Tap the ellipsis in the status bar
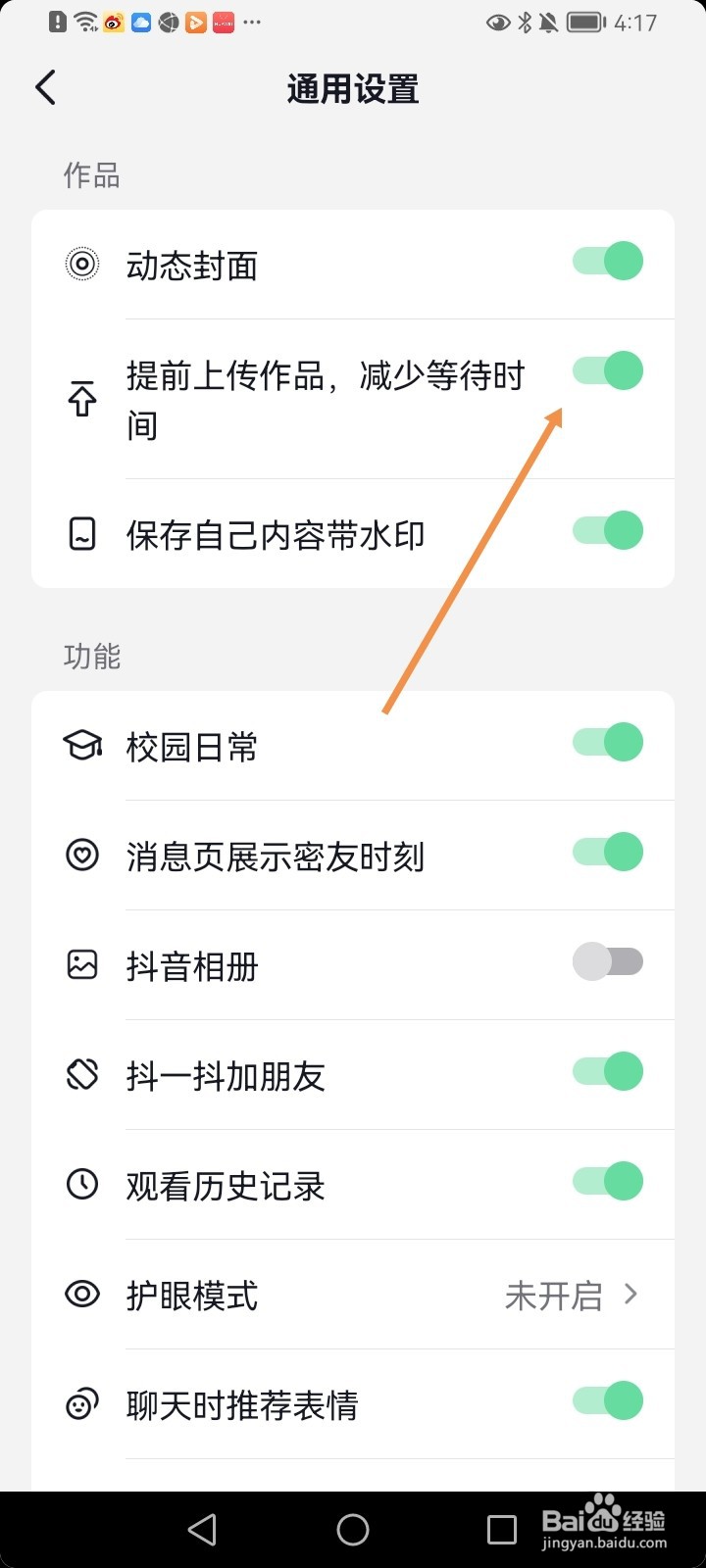 (253, 22)
